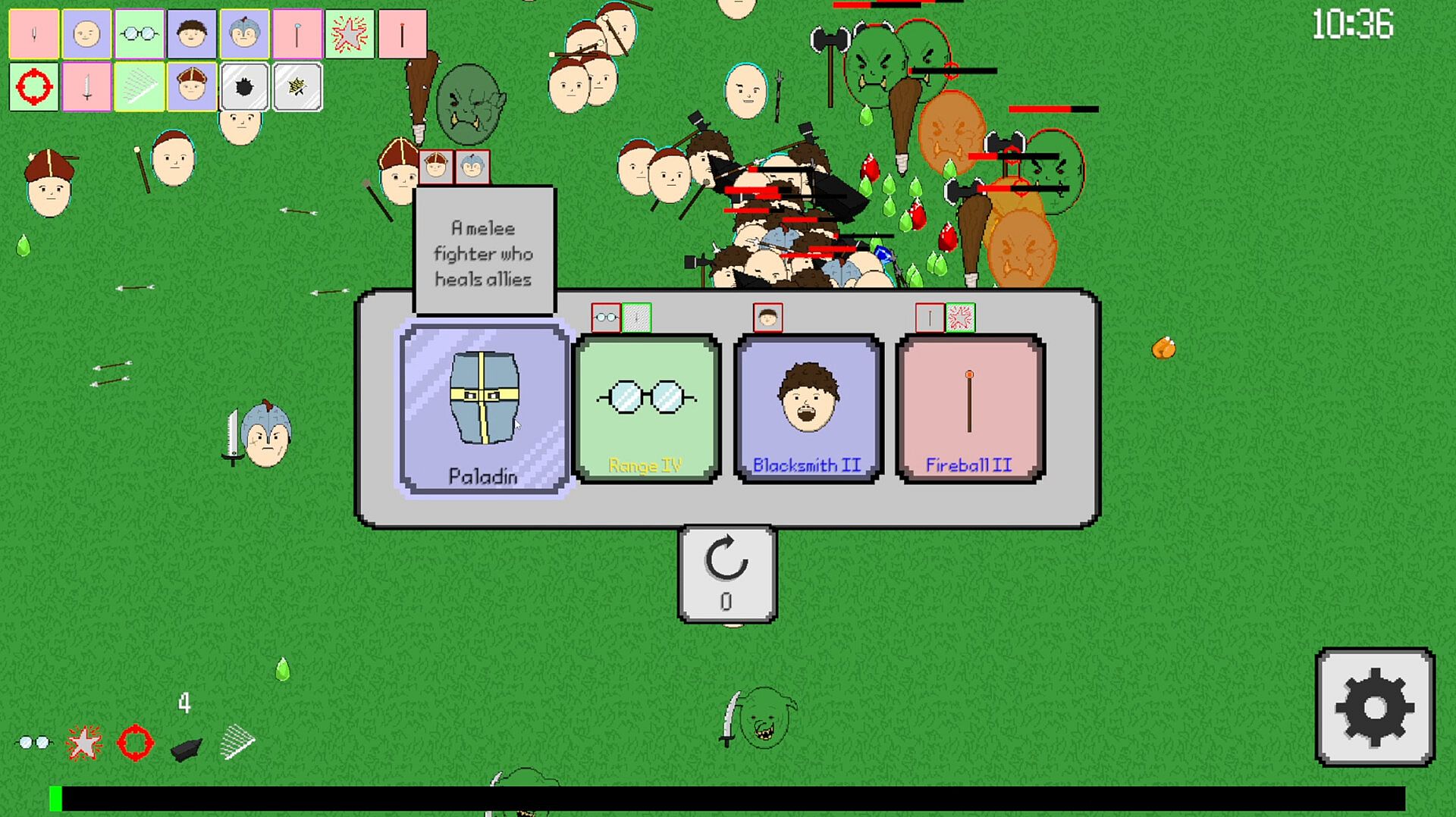Choose the Range IV upgrade card
The image size is (1456, 817).
646,409
